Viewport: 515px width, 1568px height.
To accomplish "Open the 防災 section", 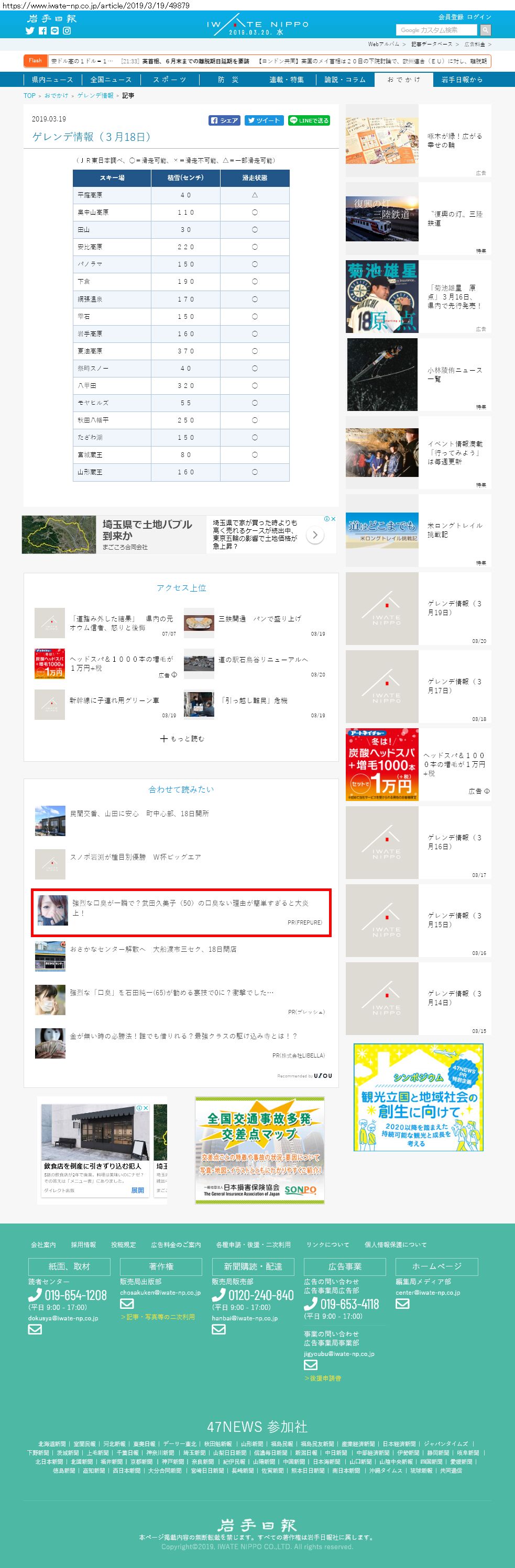I will [x=228, y=80].
